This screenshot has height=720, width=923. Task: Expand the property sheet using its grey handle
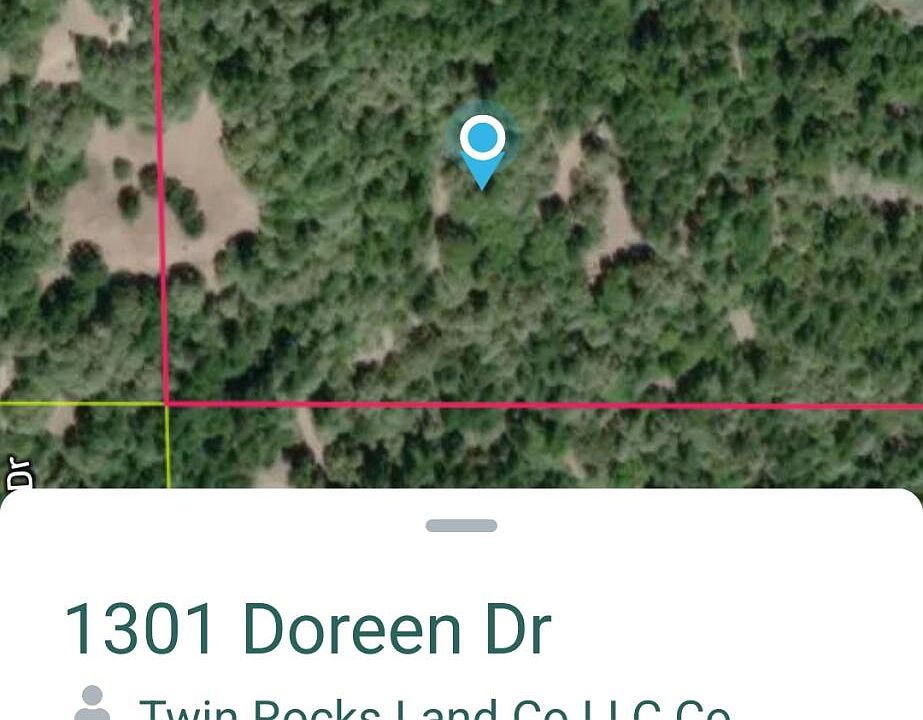[x=461, y=526]
